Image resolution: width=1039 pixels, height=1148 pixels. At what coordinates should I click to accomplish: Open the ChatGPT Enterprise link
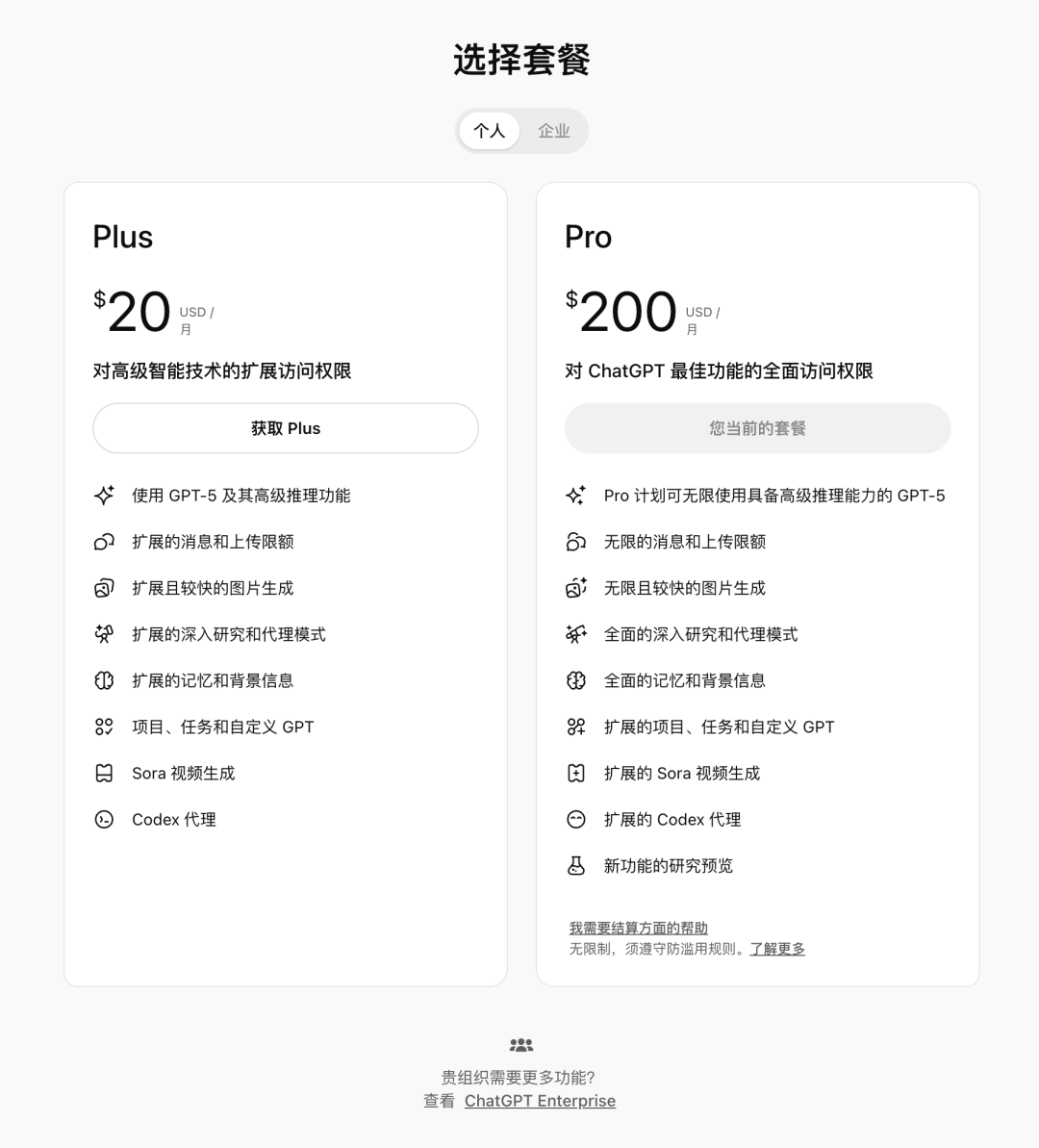540,1100
